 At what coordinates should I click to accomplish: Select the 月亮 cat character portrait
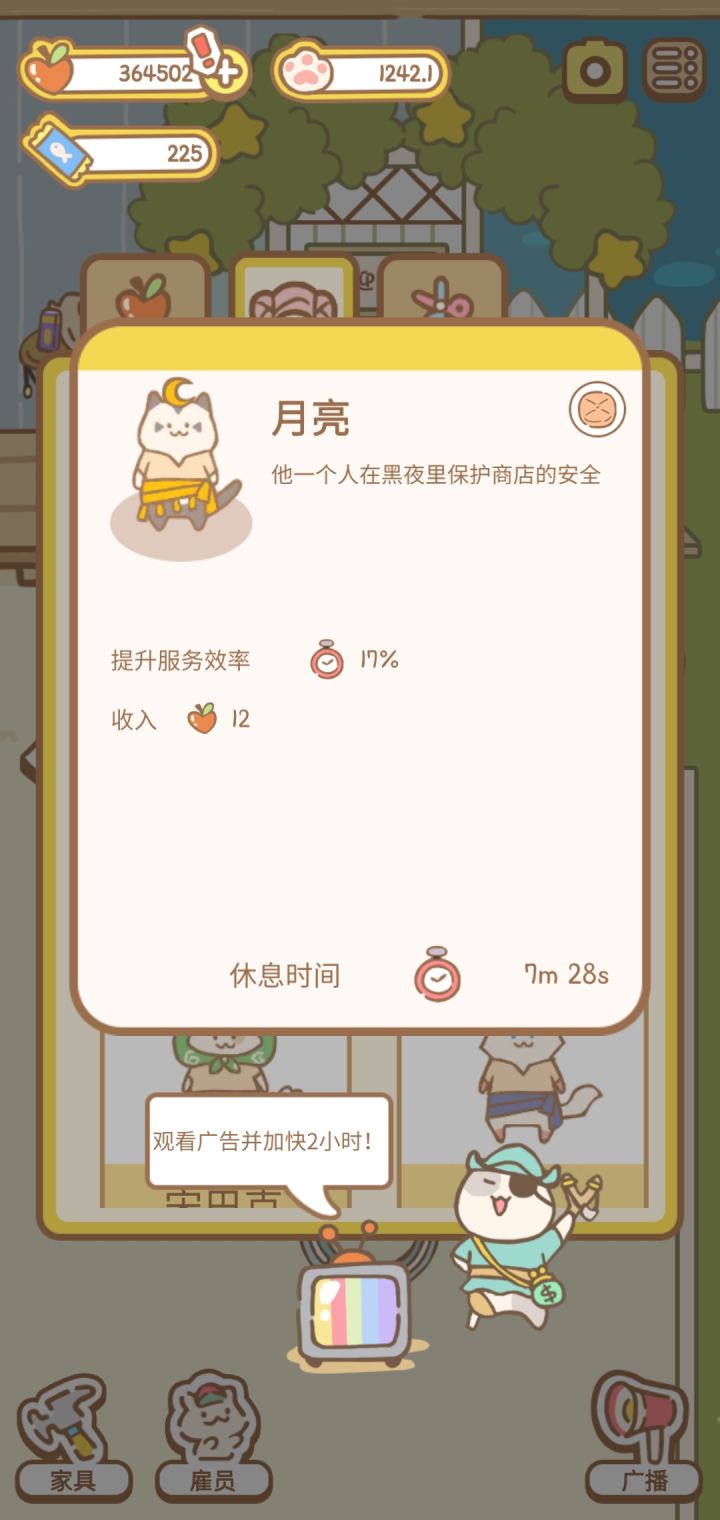click(180, 455)
